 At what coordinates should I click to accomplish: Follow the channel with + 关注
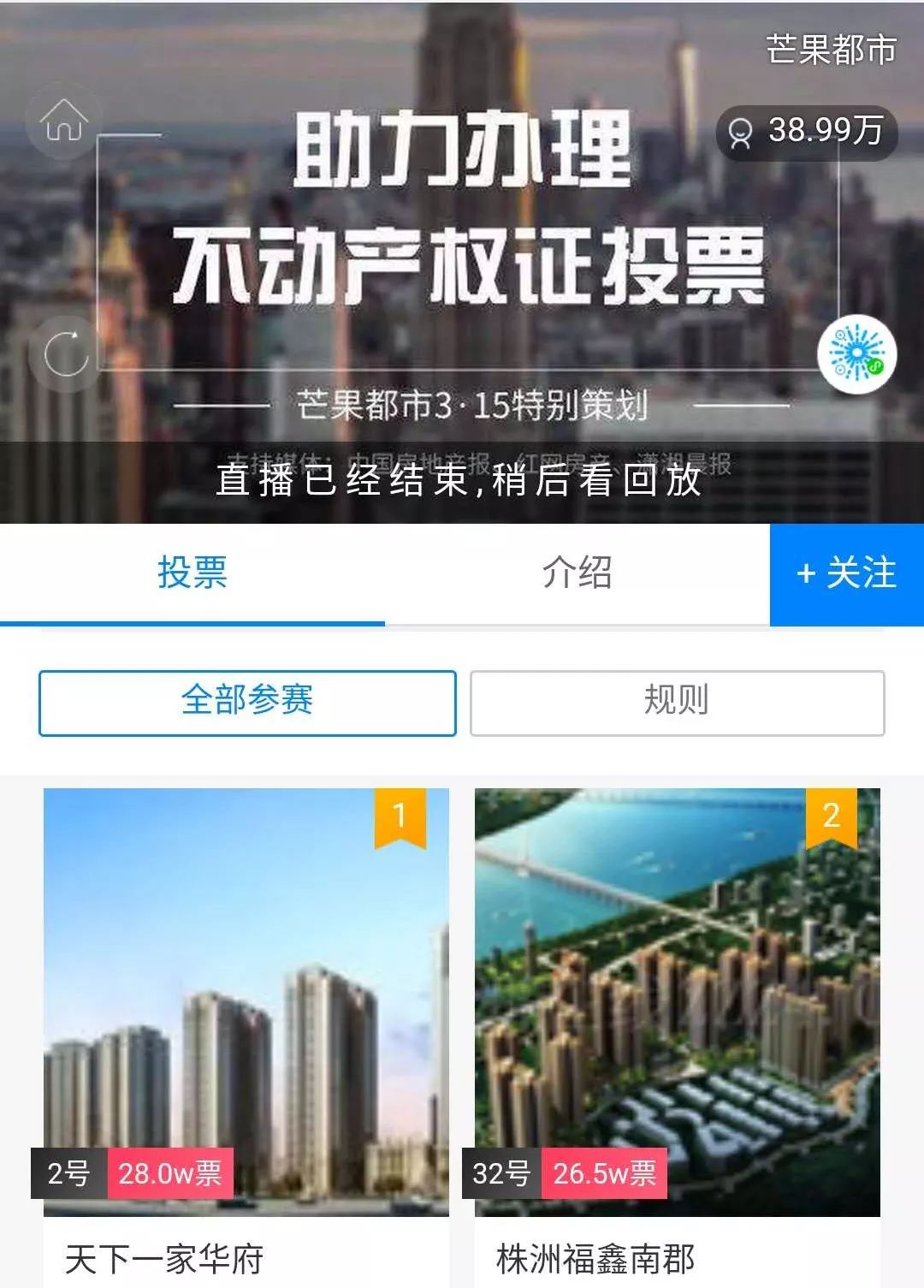846,573
